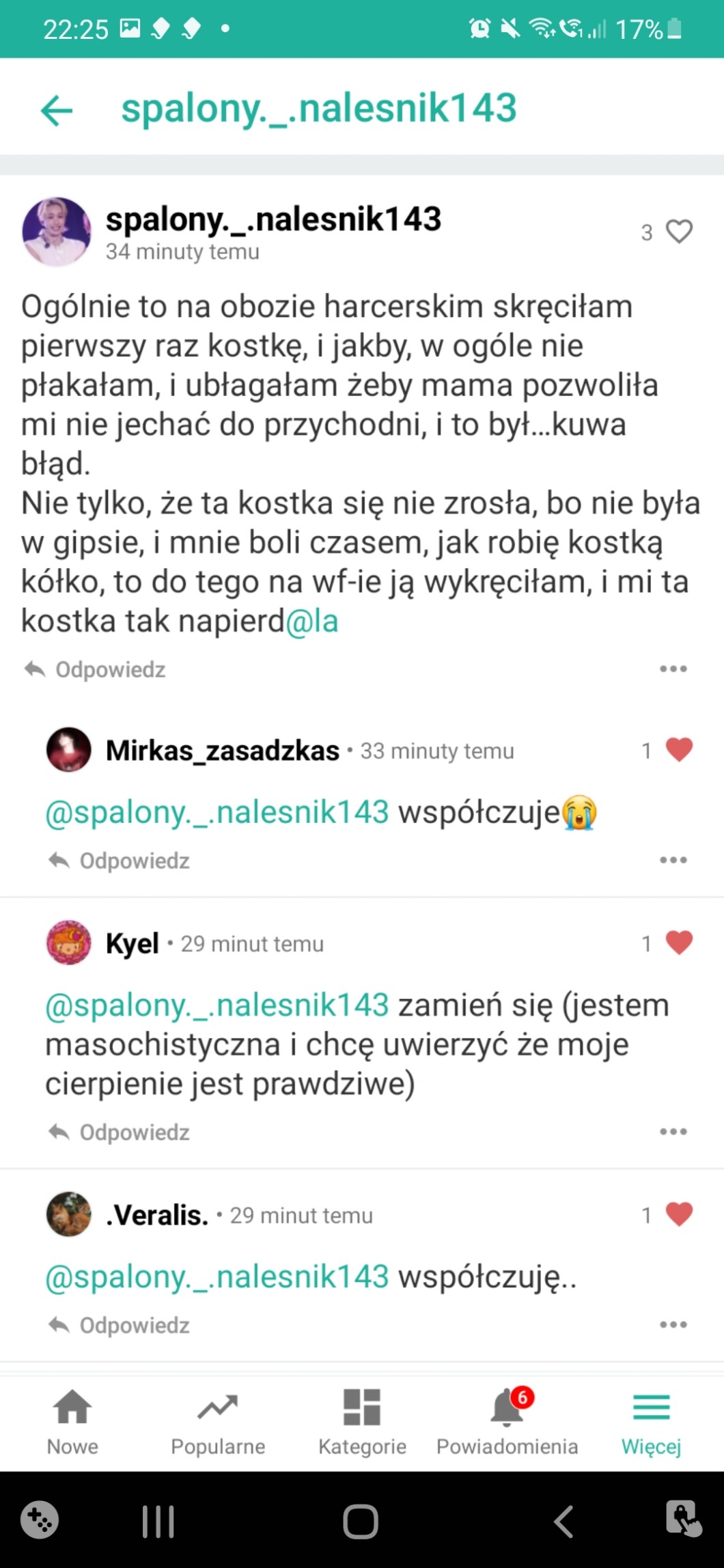Toggle heart on .Veralis.'s comment
The width and height of the screenshot is (724, 1568).
click(679, 1214)
